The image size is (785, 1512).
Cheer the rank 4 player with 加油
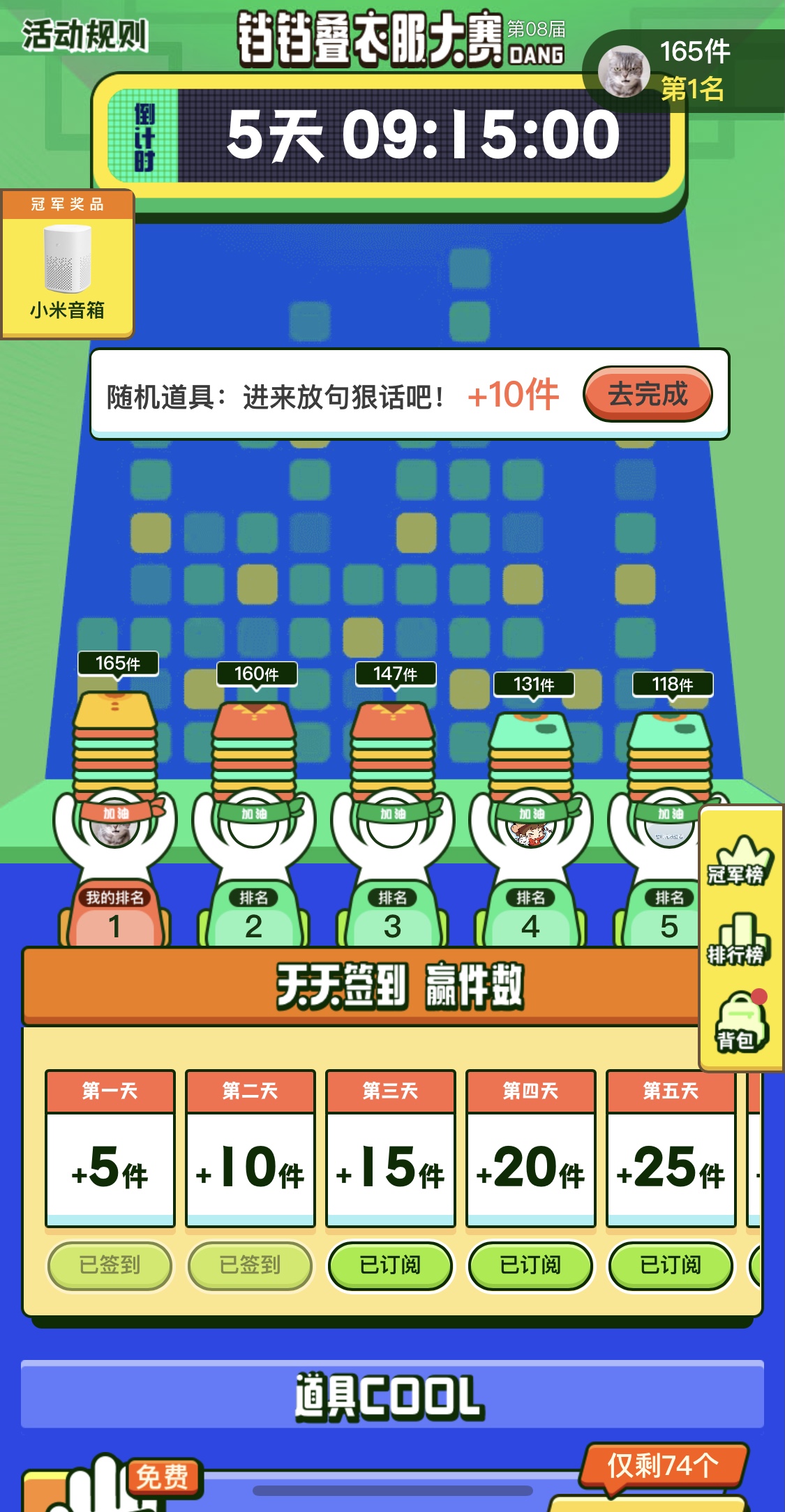pos(531,813)
